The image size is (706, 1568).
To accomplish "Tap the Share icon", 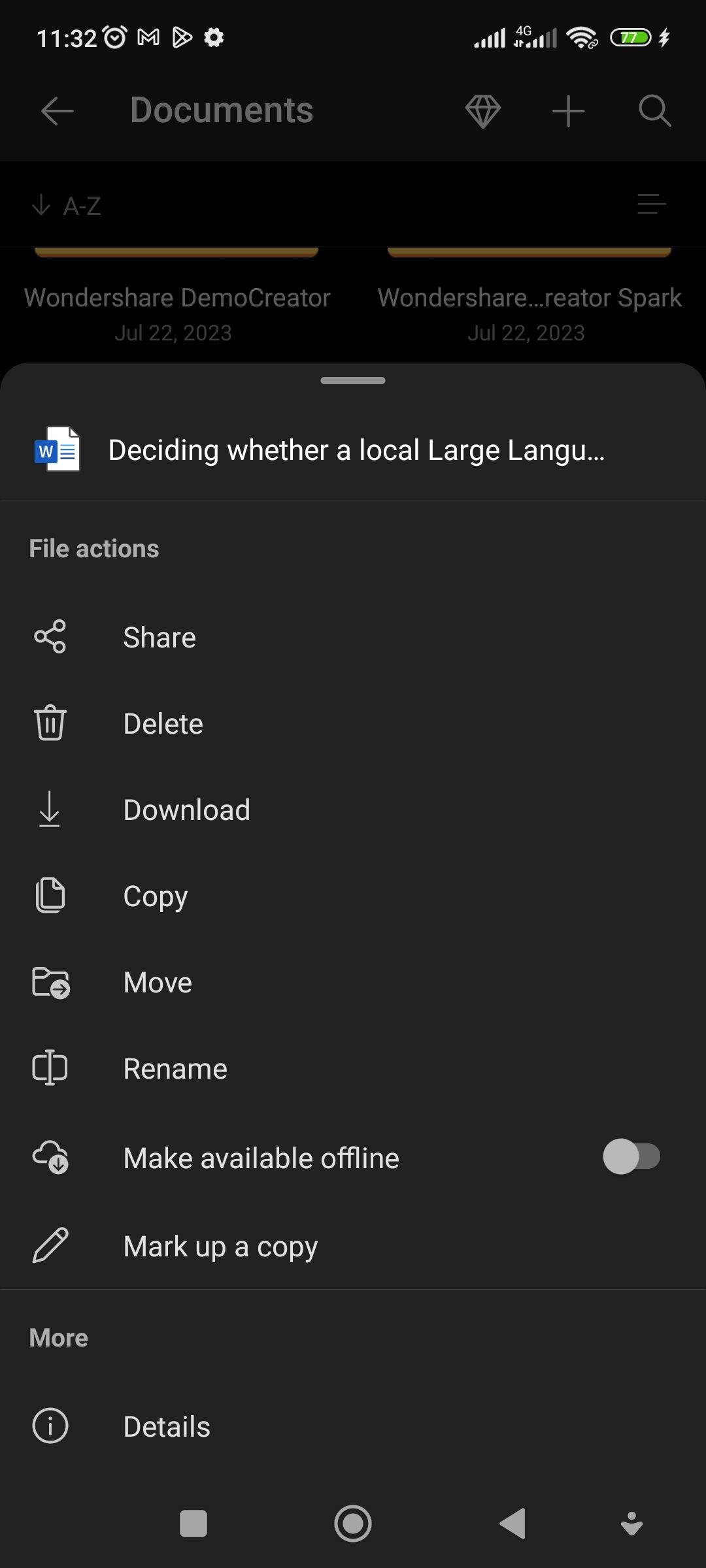I will pos(50,637).
